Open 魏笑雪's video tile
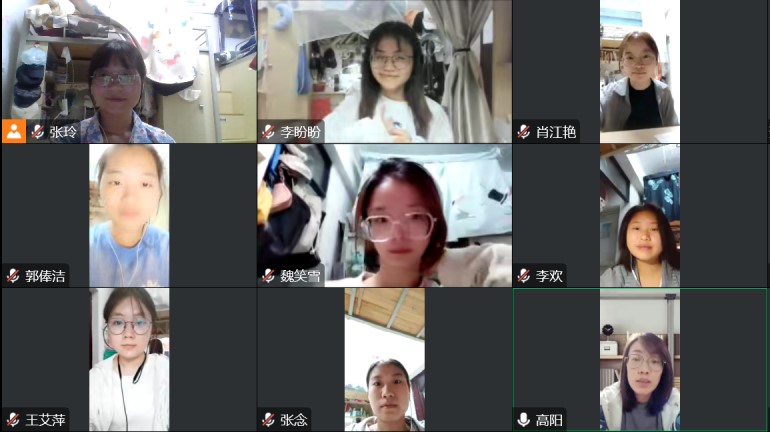The height and width of the screenshot is (432, 770). (x=384, y=214)
